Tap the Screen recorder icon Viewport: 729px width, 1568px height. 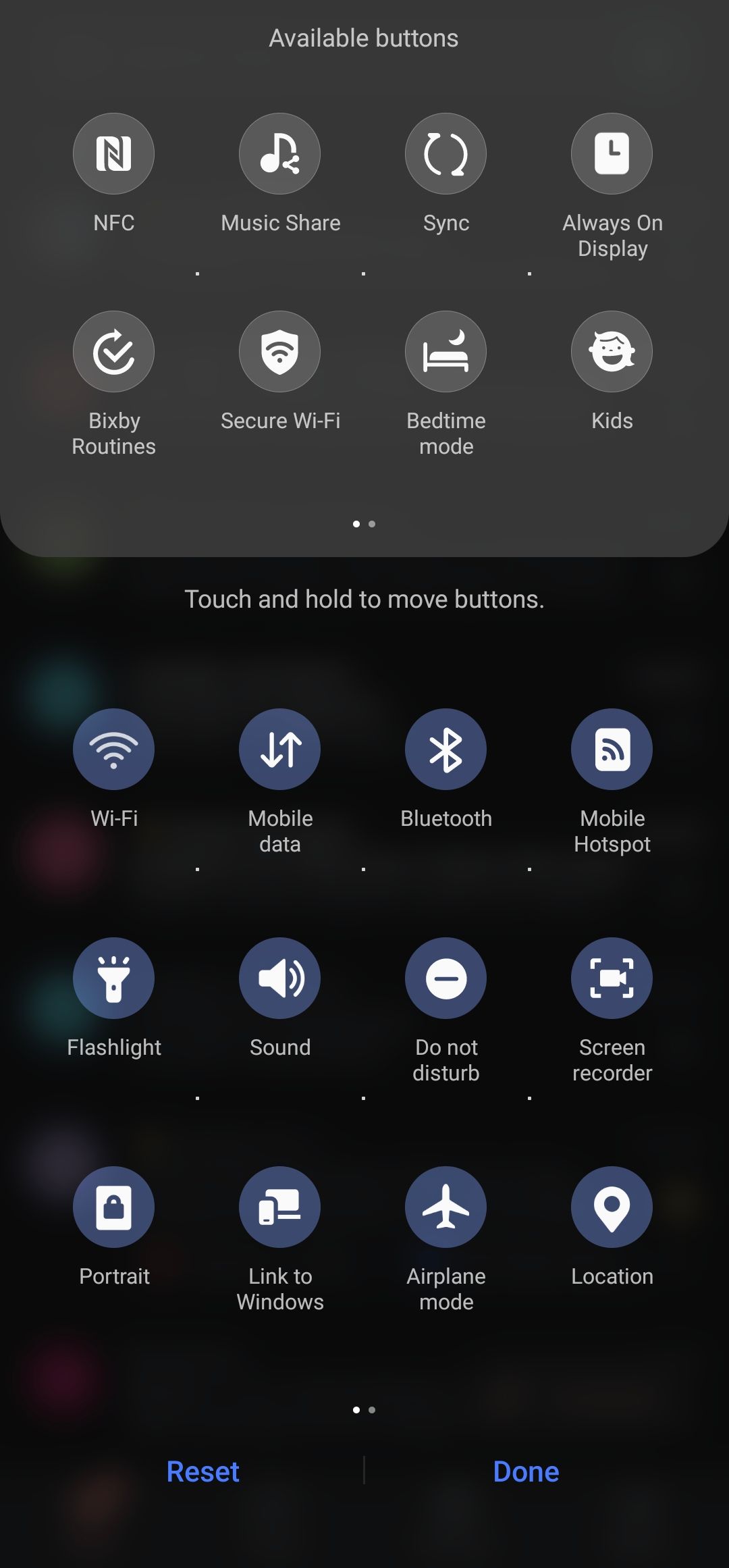point(612,978)
